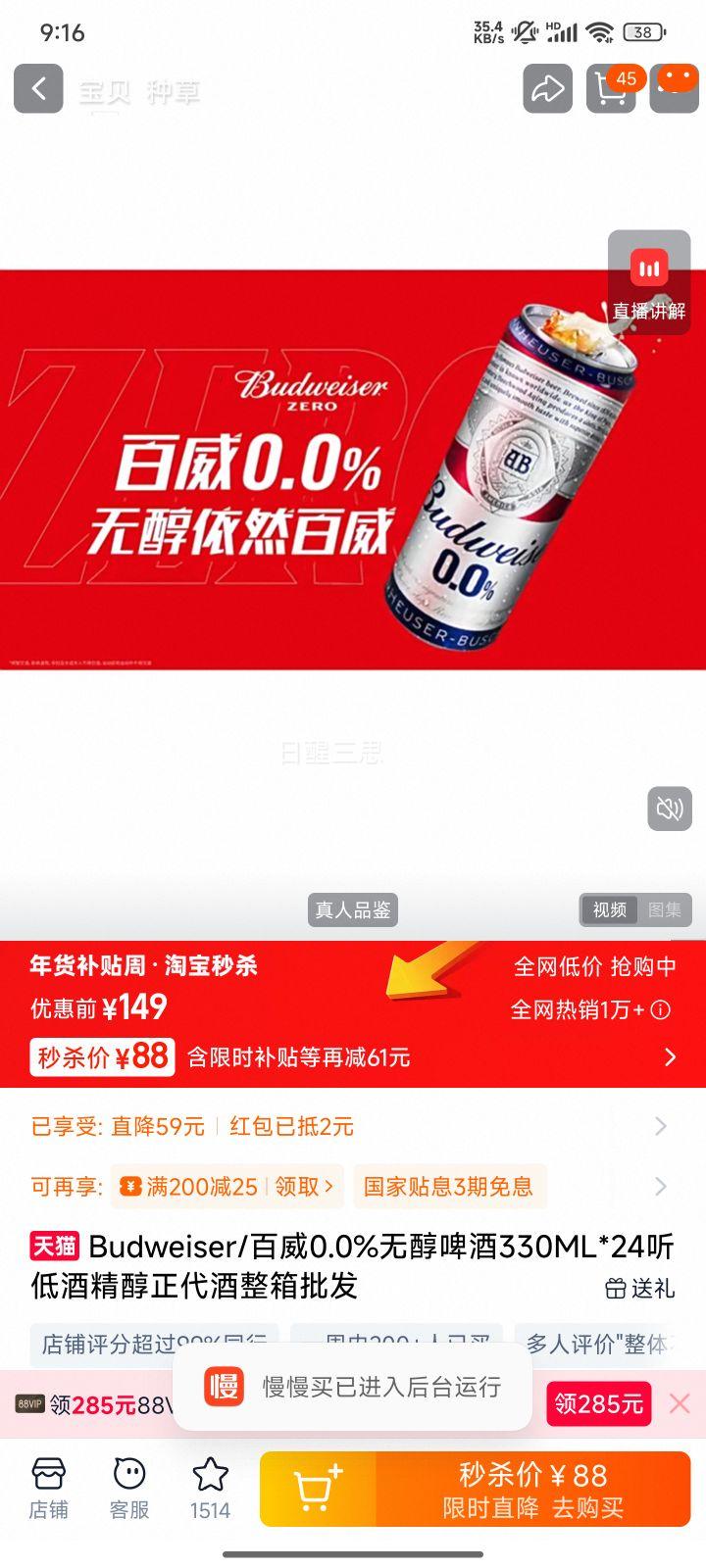Switch to the 种草 tab
Screen dimensions: 706x1568
[x=173, y=89]
